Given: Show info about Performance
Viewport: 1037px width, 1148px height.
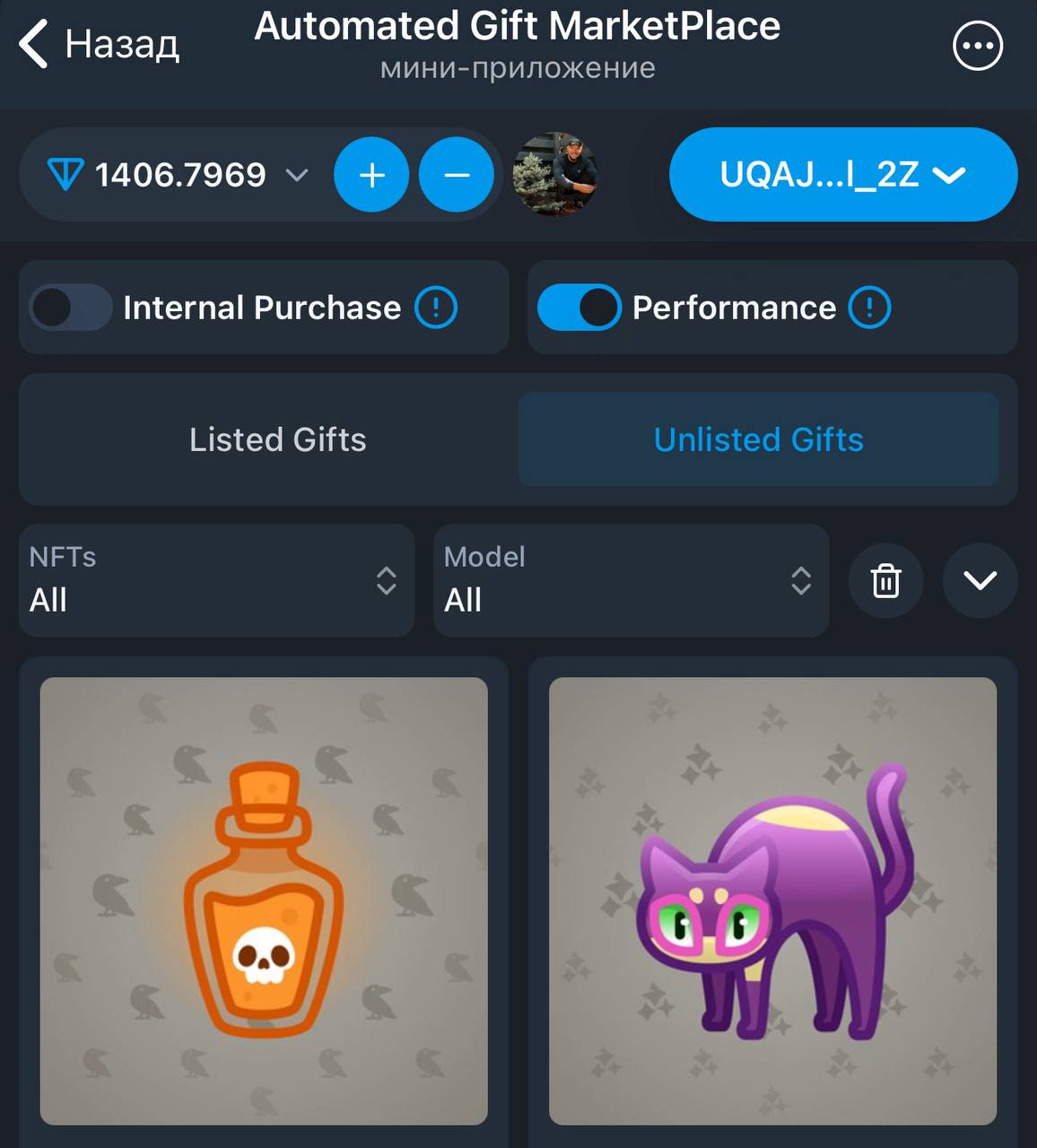Looking at the screenshot, I should [869, 308].
